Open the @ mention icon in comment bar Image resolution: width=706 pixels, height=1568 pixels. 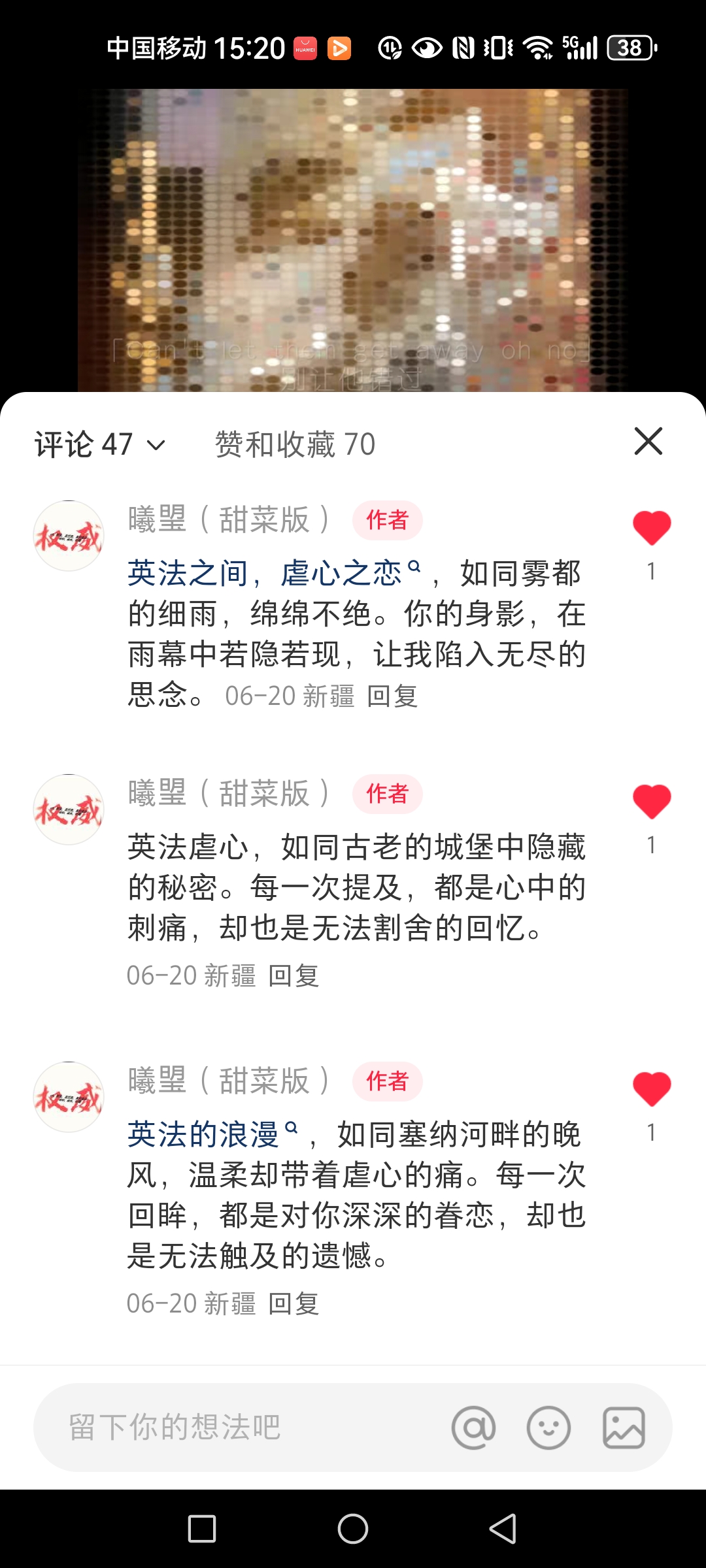tap(475, 1426)
